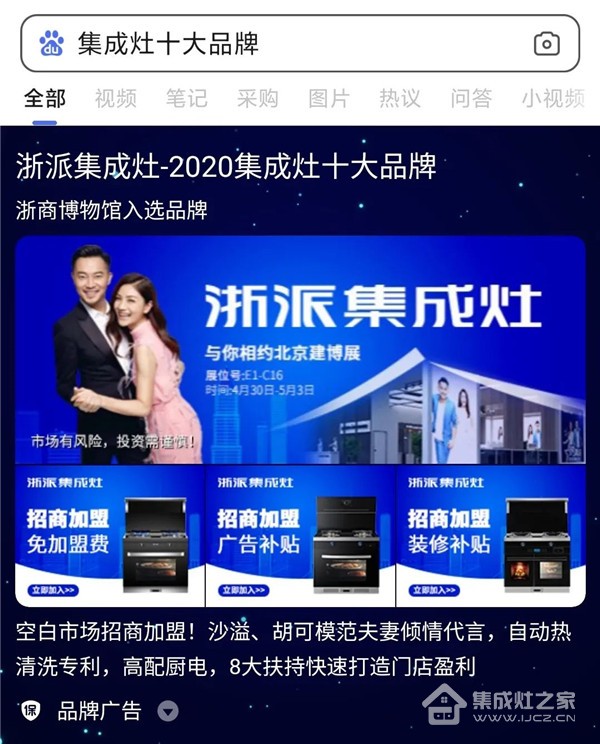This screenshot has height=744, width=600.
Task: Open the 招商加盟 广告补贴 tile
Action: click(x=300, y=536)
